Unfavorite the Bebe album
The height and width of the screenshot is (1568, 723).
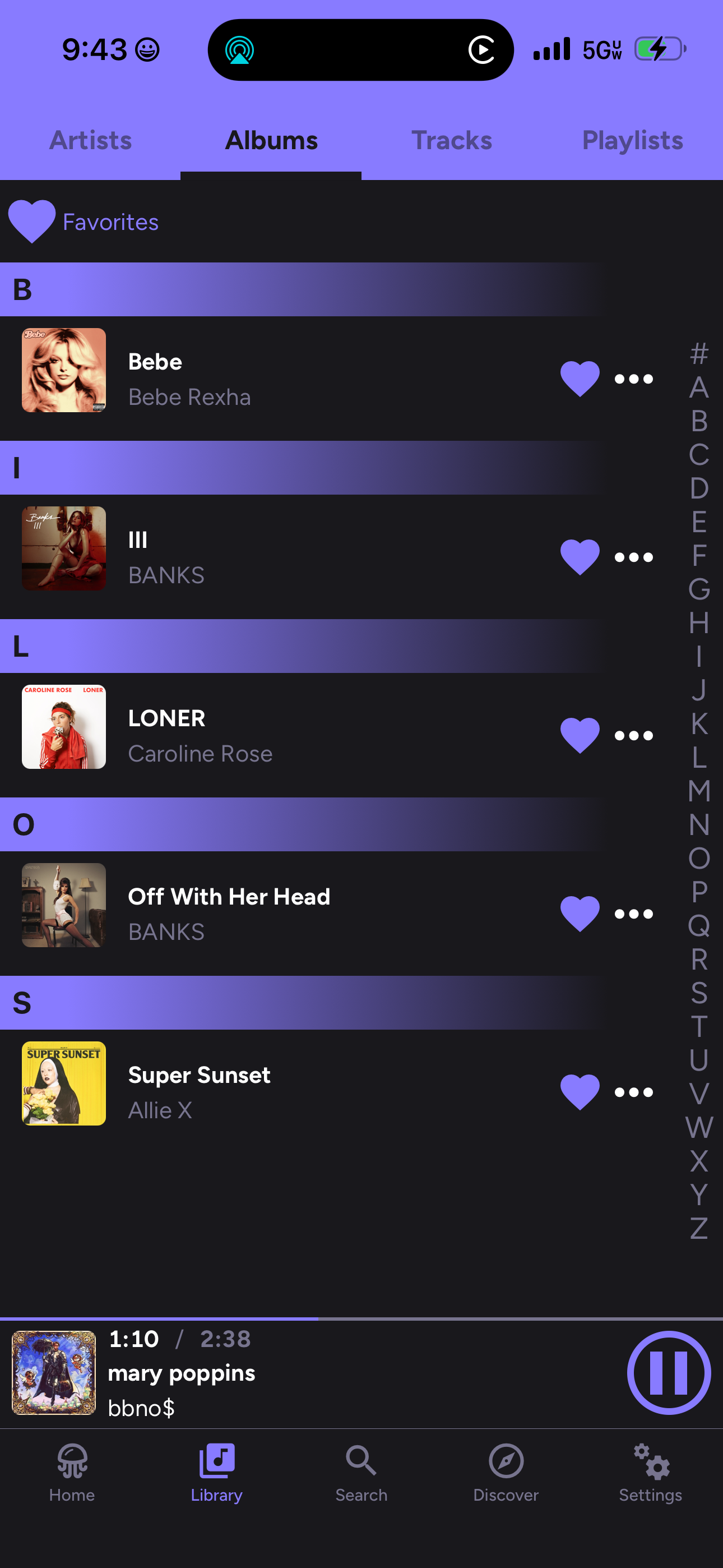click(x=580, y=378)
